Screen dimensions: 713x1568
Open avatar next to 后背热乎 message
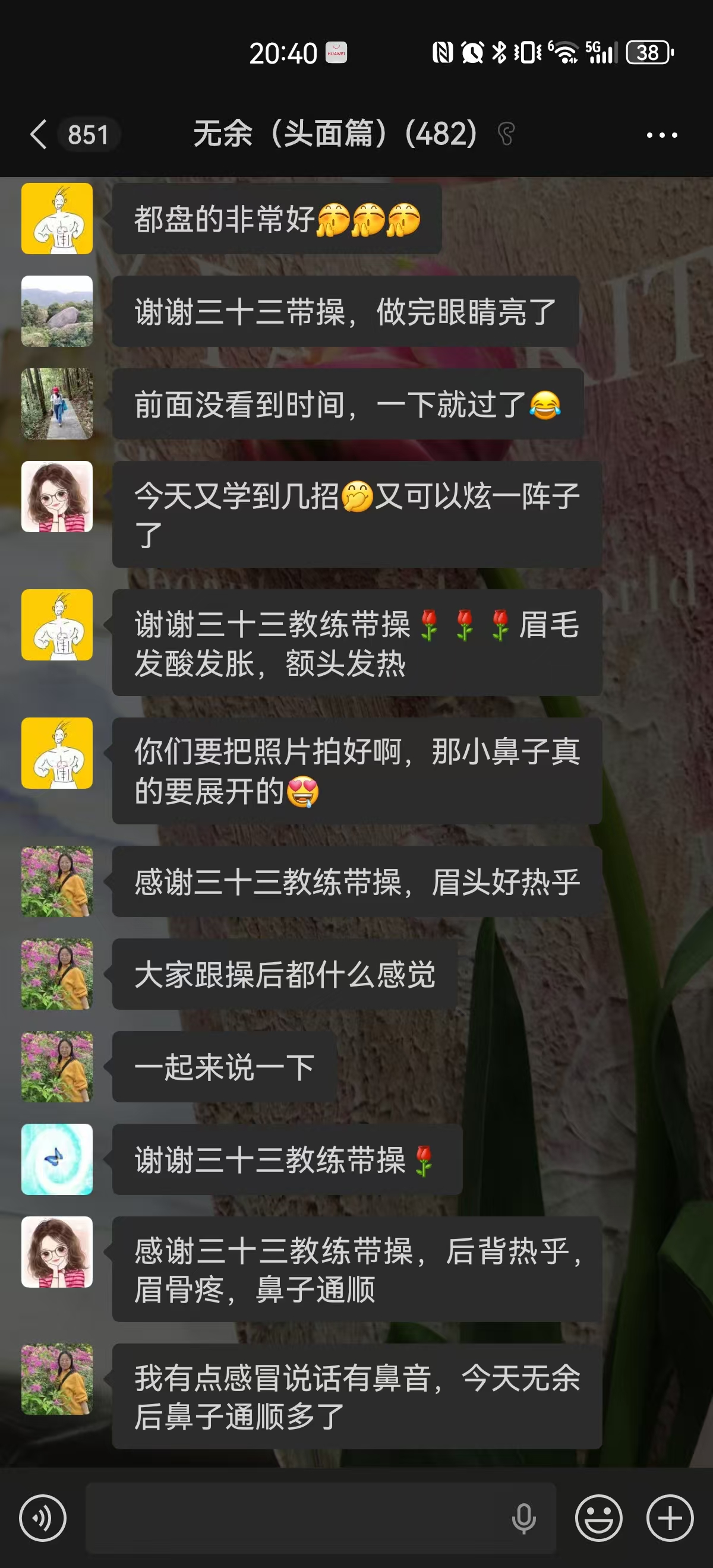[x=57, y=1251]
